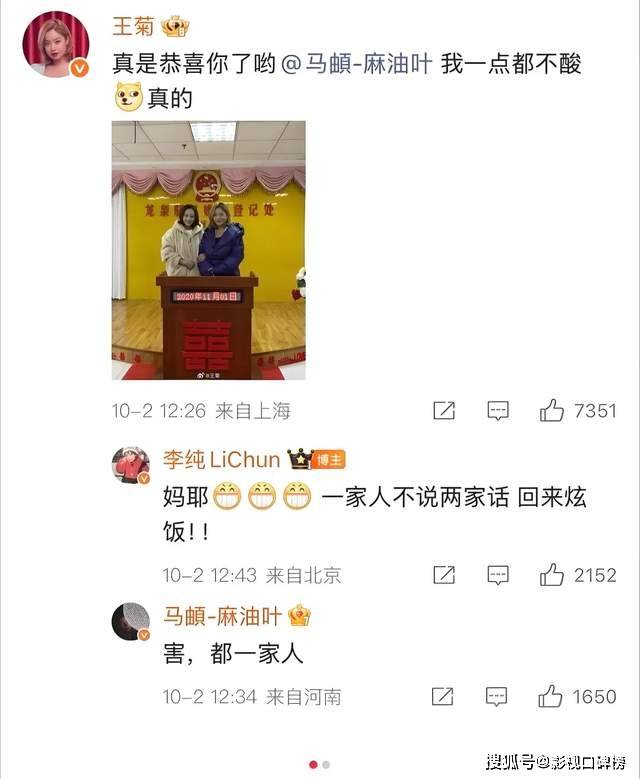The height and width of the screenshot is (779, 640).
Task: Tap the username 李纯 LiChun
Action: click(x=221, y=460)
